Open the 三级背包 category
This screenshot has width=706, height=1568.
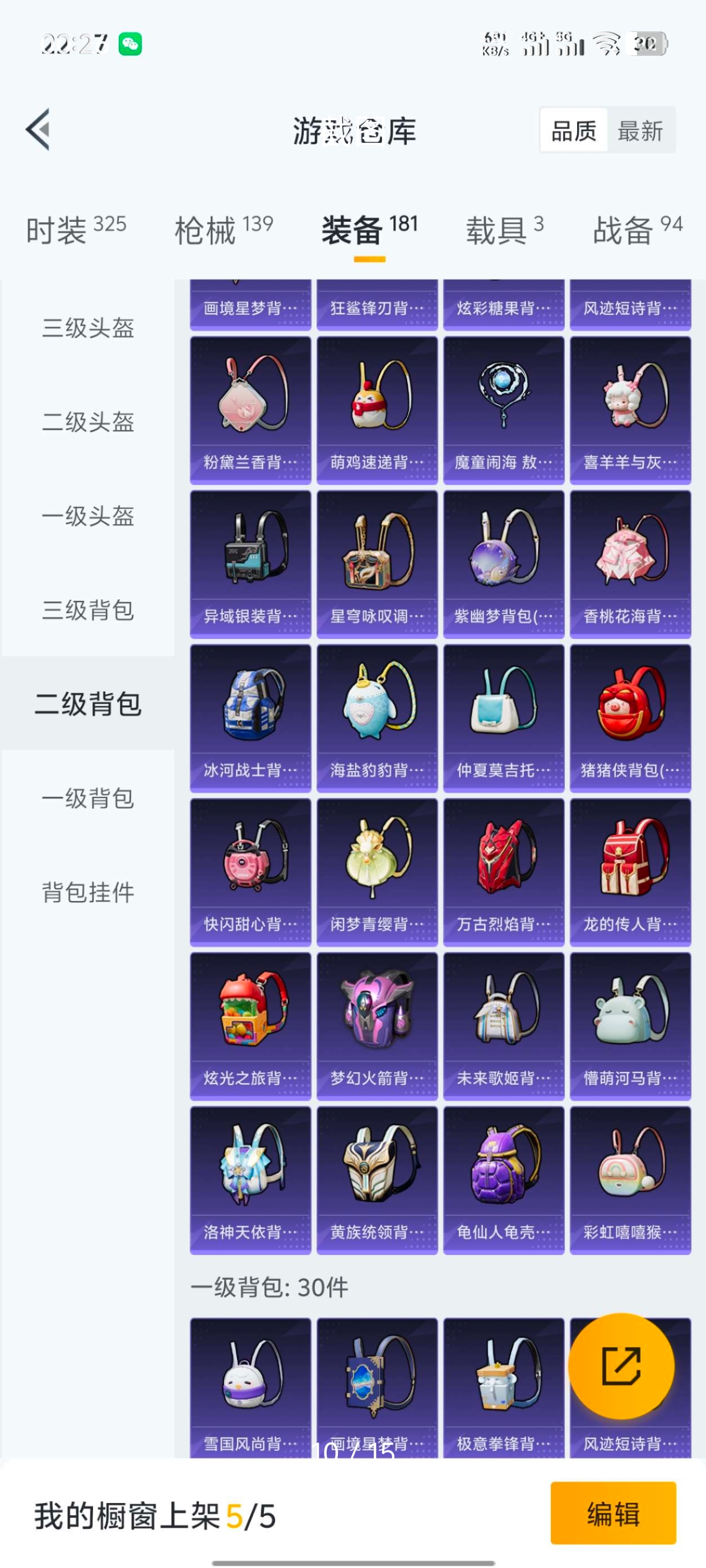(x=88, y=610)
